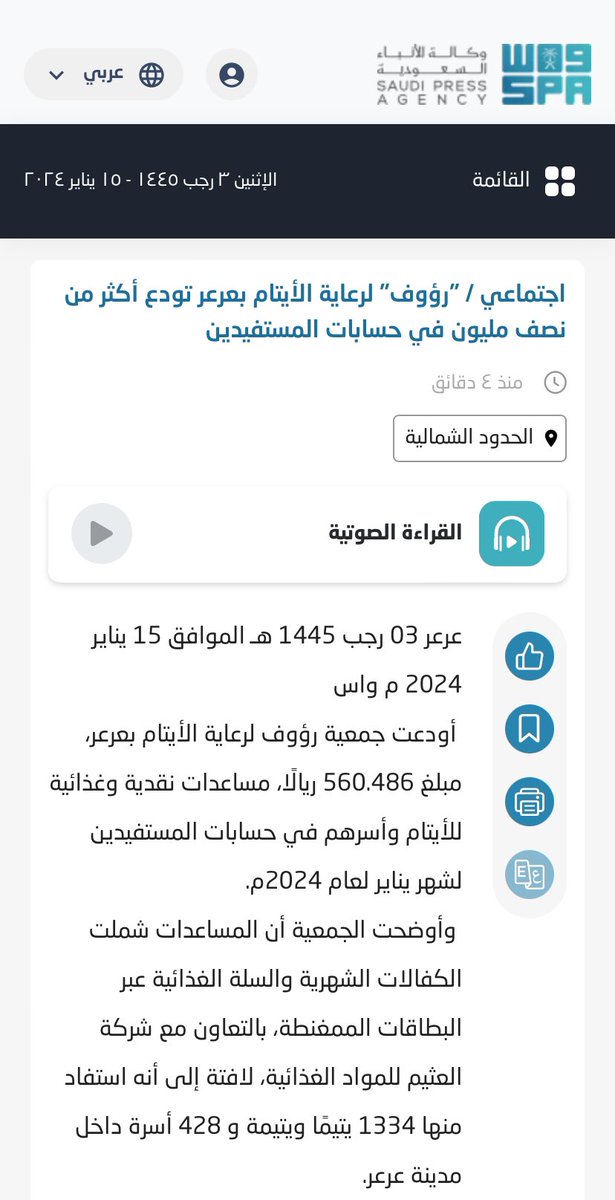Open the عربي language dropdown
Screen dimensions: 615x1200
click(103, 74)
